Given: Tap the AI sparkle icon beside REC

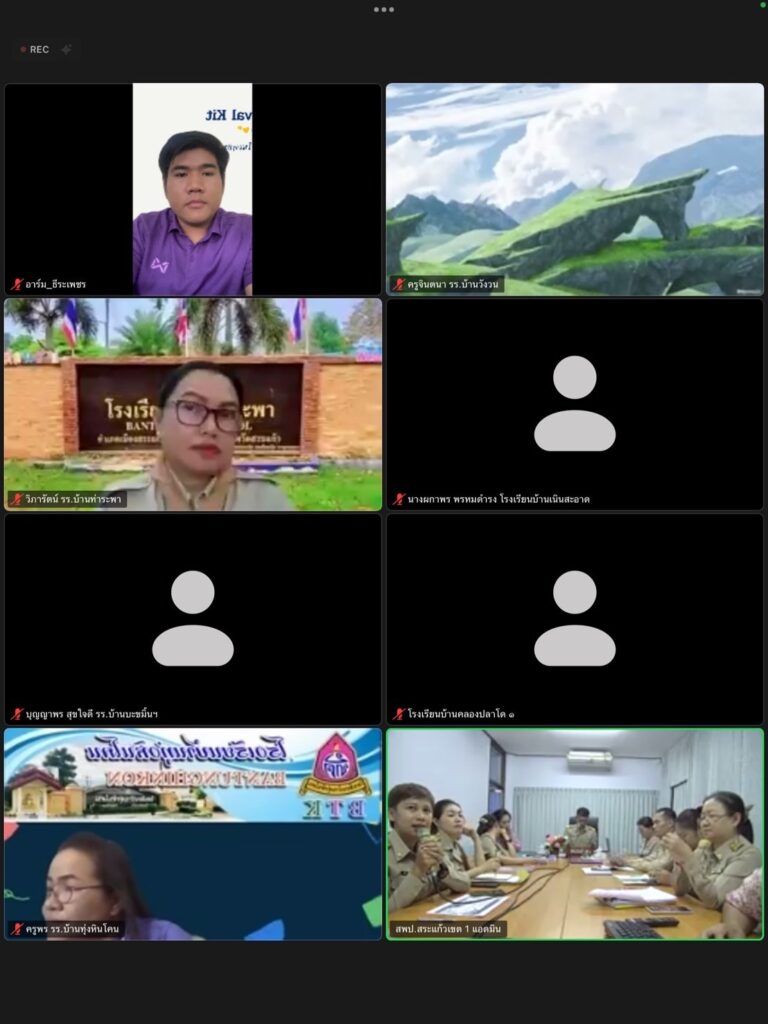Looking at the screenshot, I should (x=67, y=49).
